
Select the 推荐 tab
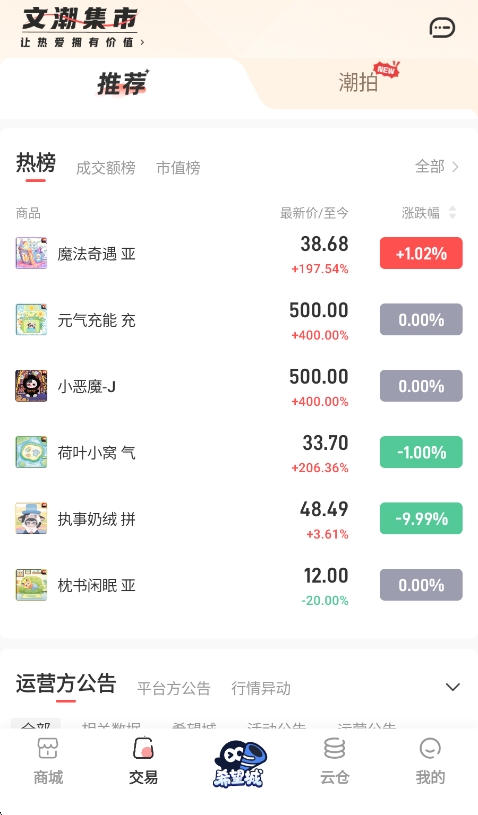coord(122,83)
